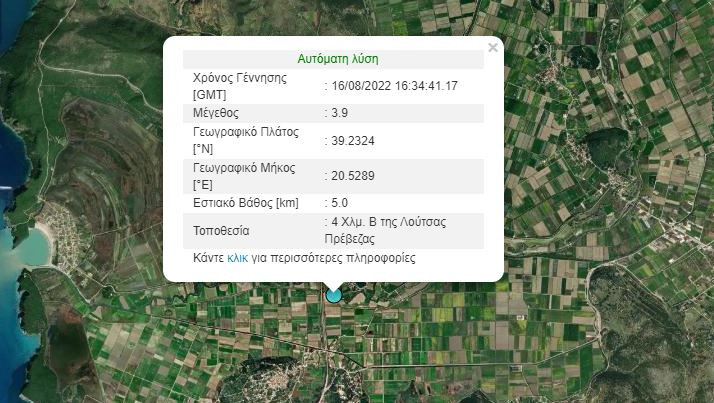Screen dimensions: 714x403
Task: Open the 'κλικ' link for more information
Action: point(238,258)
